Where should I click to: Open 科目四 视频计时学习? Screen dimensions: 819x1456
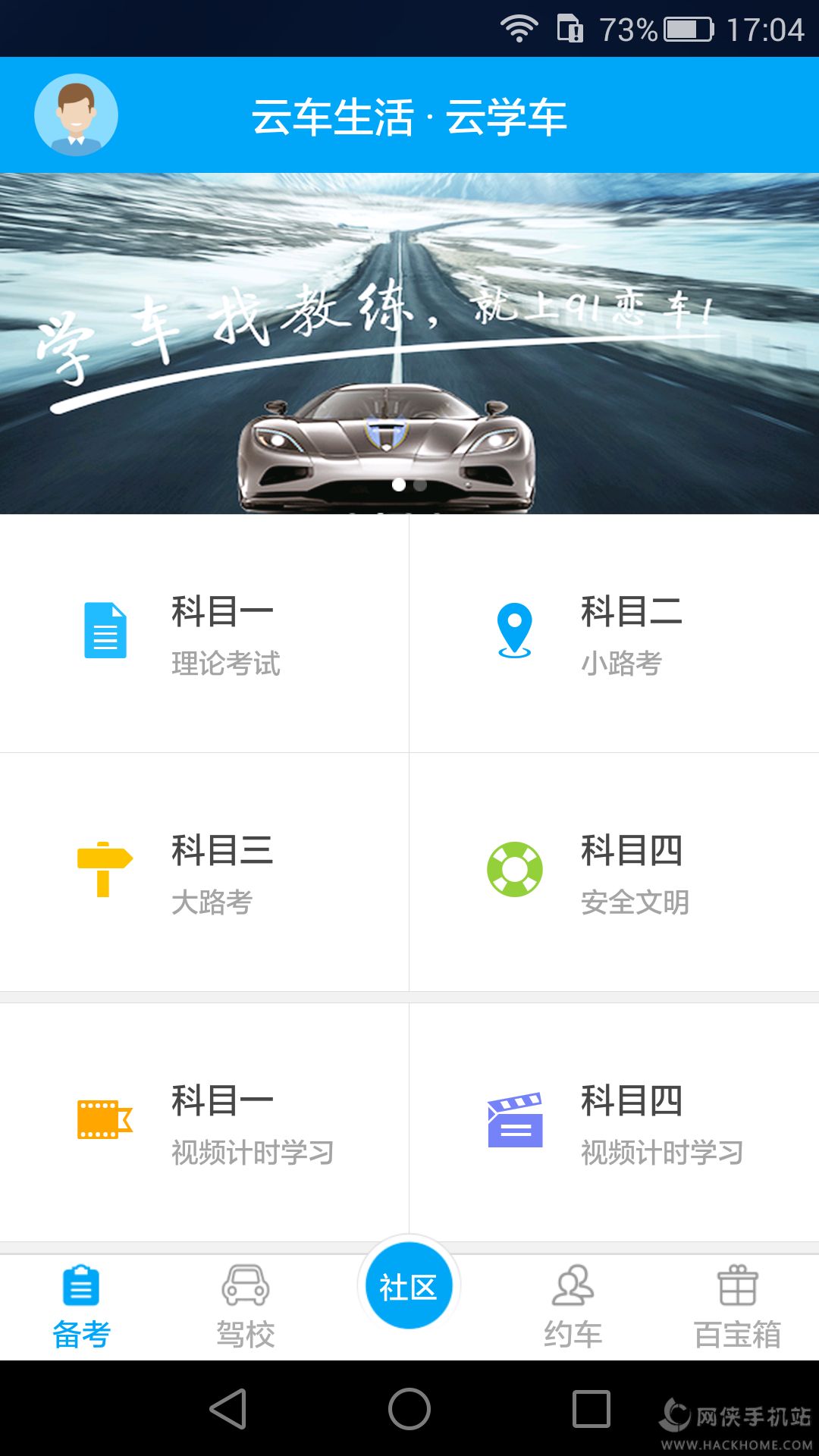pos(614,1122)
